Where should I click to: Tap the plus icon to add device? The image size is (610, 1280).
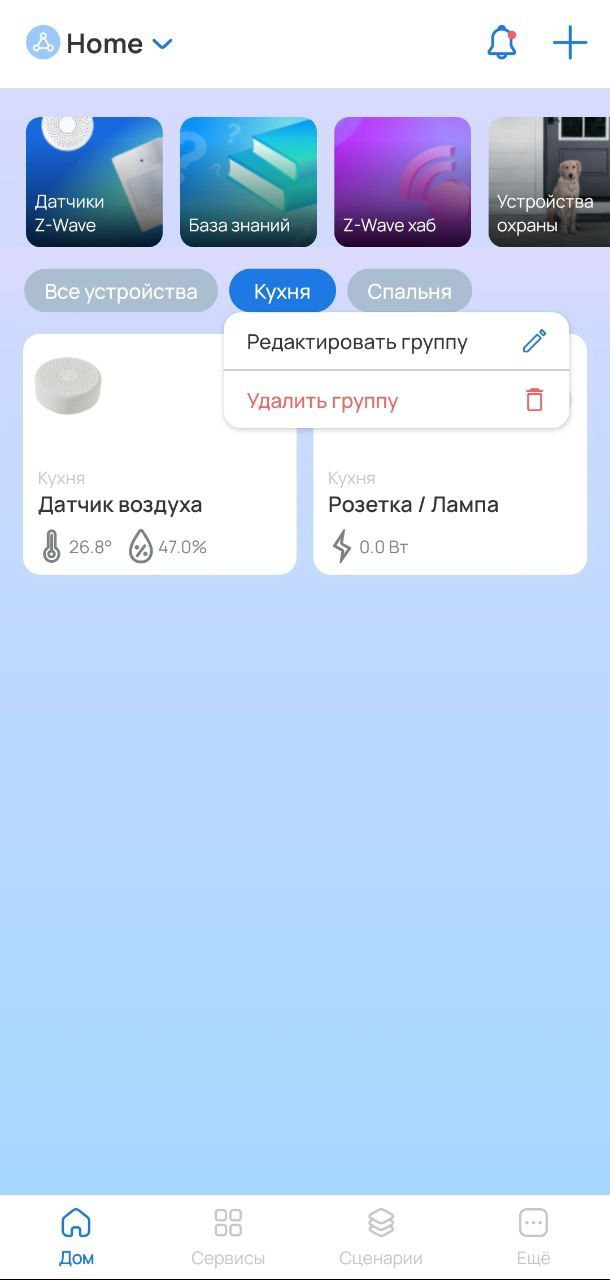[x=569, y=43]
